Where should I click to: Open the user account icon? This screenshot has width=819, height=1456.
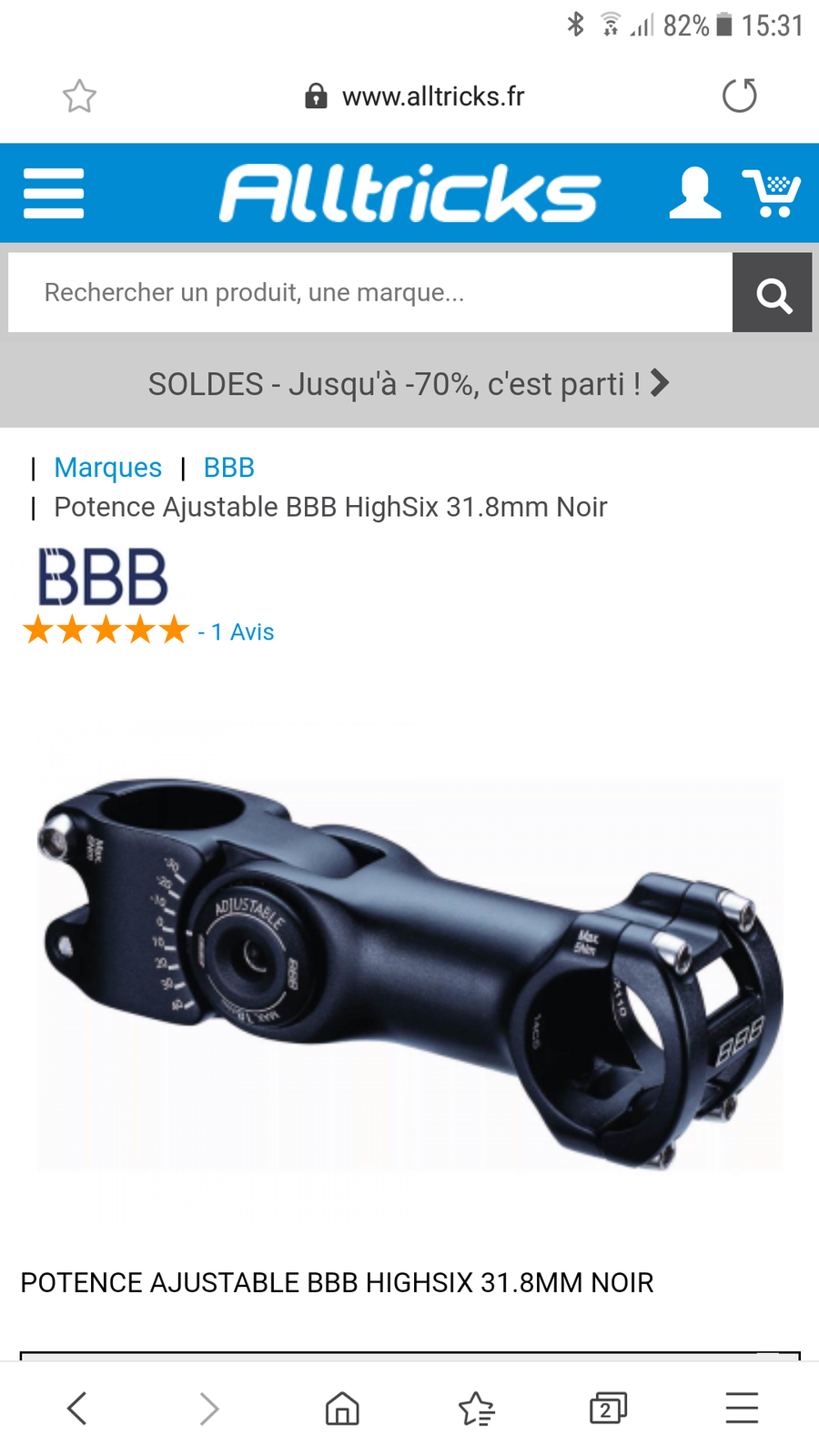694,192
